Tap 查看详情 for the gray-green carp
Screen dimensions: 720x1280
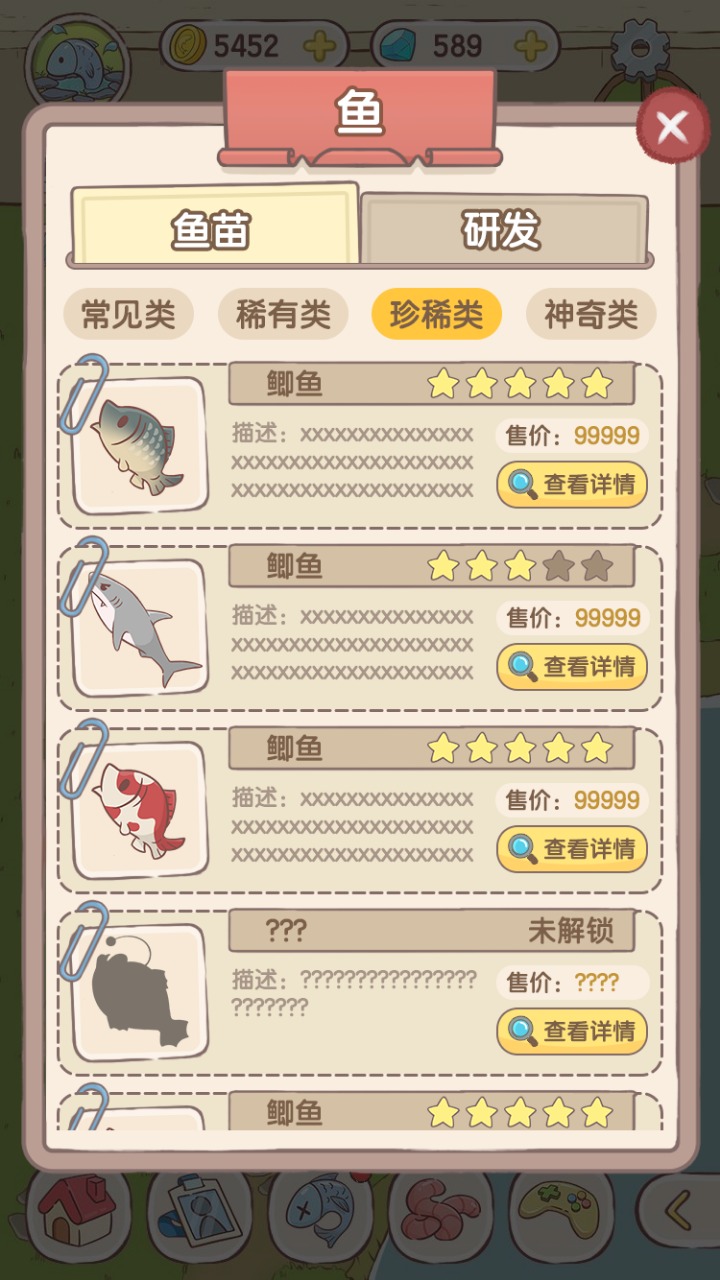pyautogui.click(x=572, y=485)
